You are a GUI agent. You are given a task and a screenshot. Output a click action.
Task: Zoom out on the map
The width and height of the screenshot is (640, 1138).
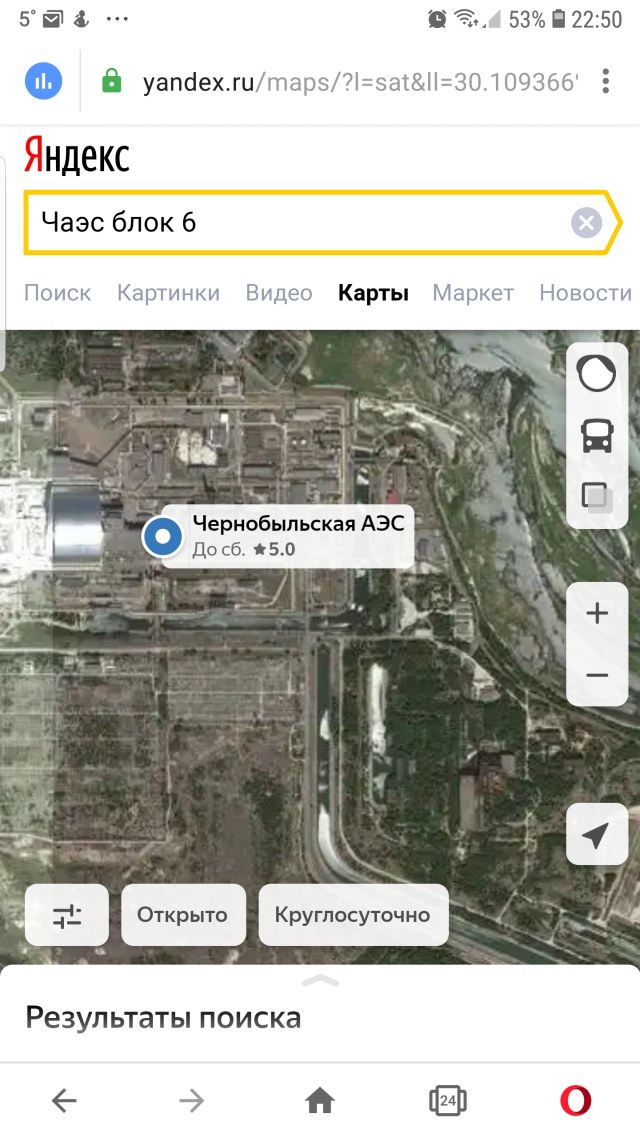coord(597,675)
